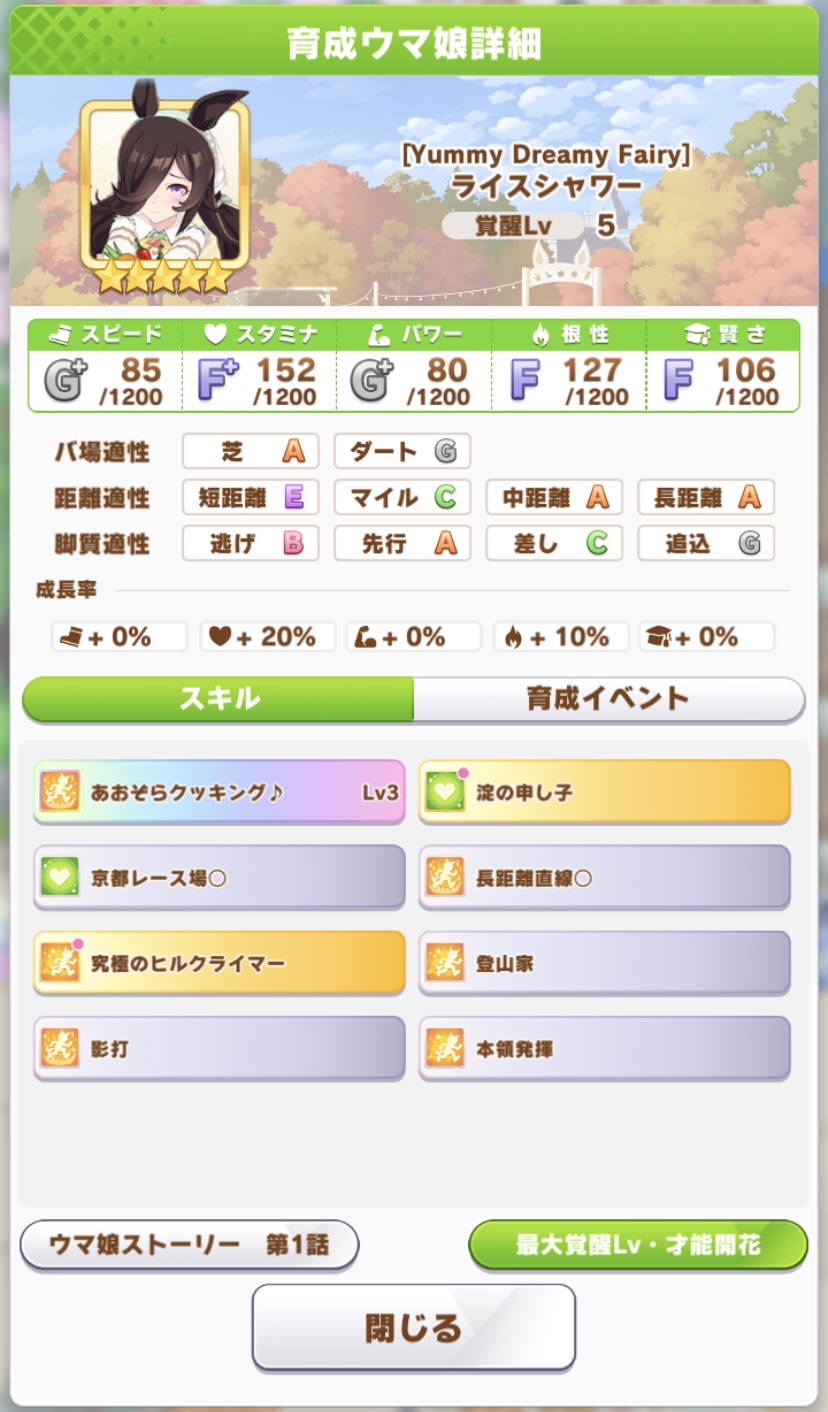The image size is (828, 1412).
Task: Tap the 京都レース場○ skill
Action: pyautogui.click(x=219, y=878)
